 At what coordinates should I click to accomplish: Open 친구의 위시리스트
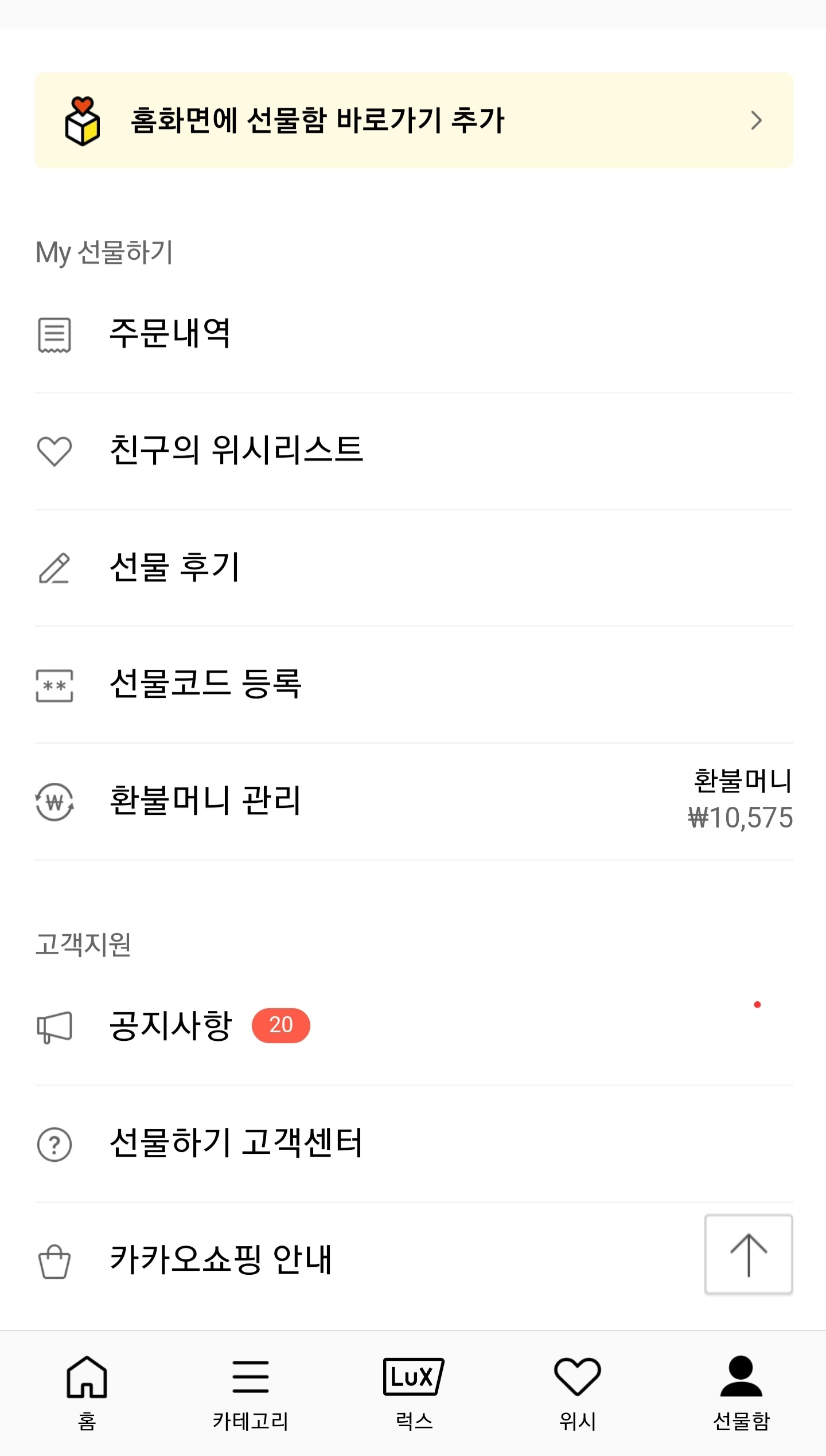click(235, 451)
